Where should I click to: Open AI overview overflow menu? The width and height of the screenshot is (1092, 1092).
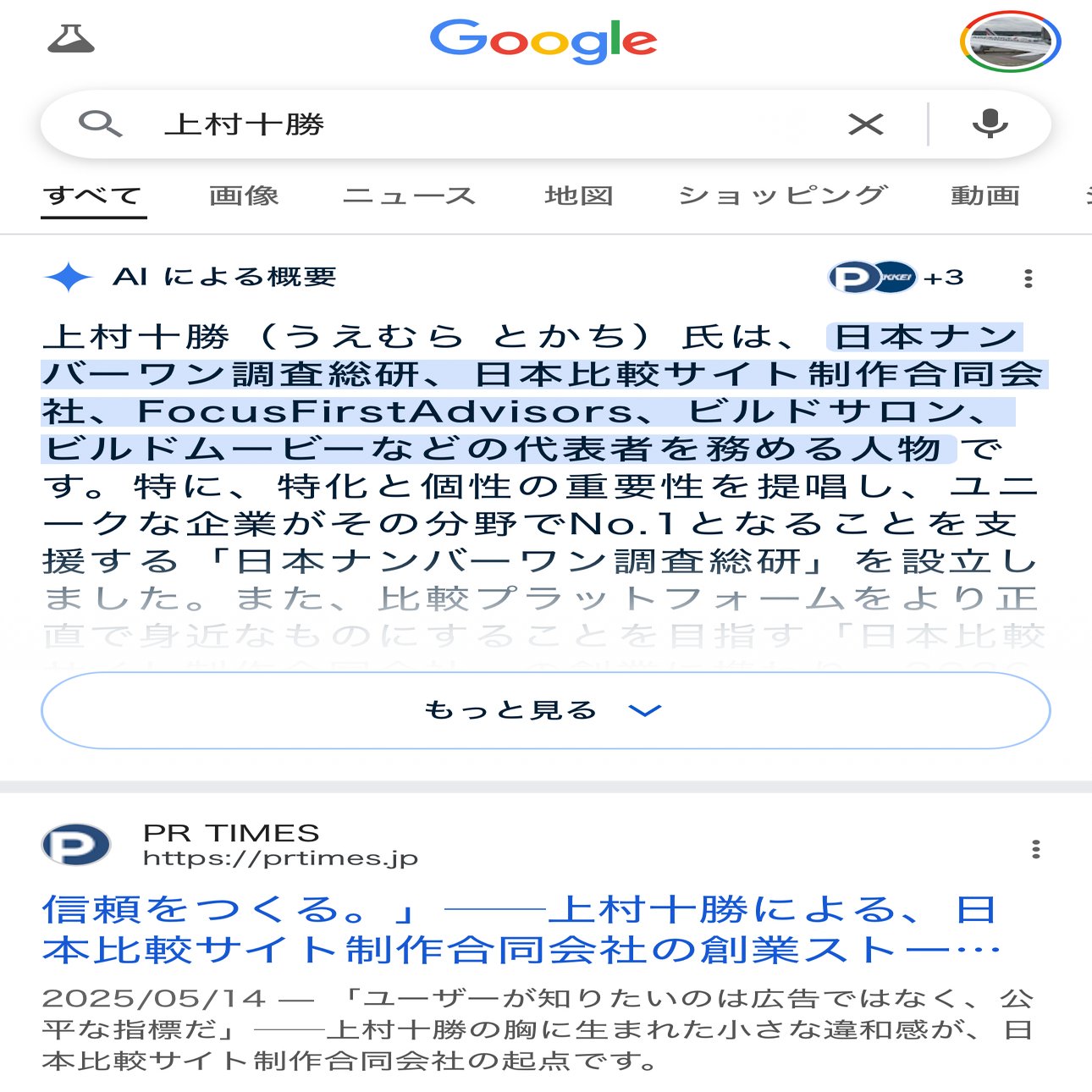coord(1028,278)
